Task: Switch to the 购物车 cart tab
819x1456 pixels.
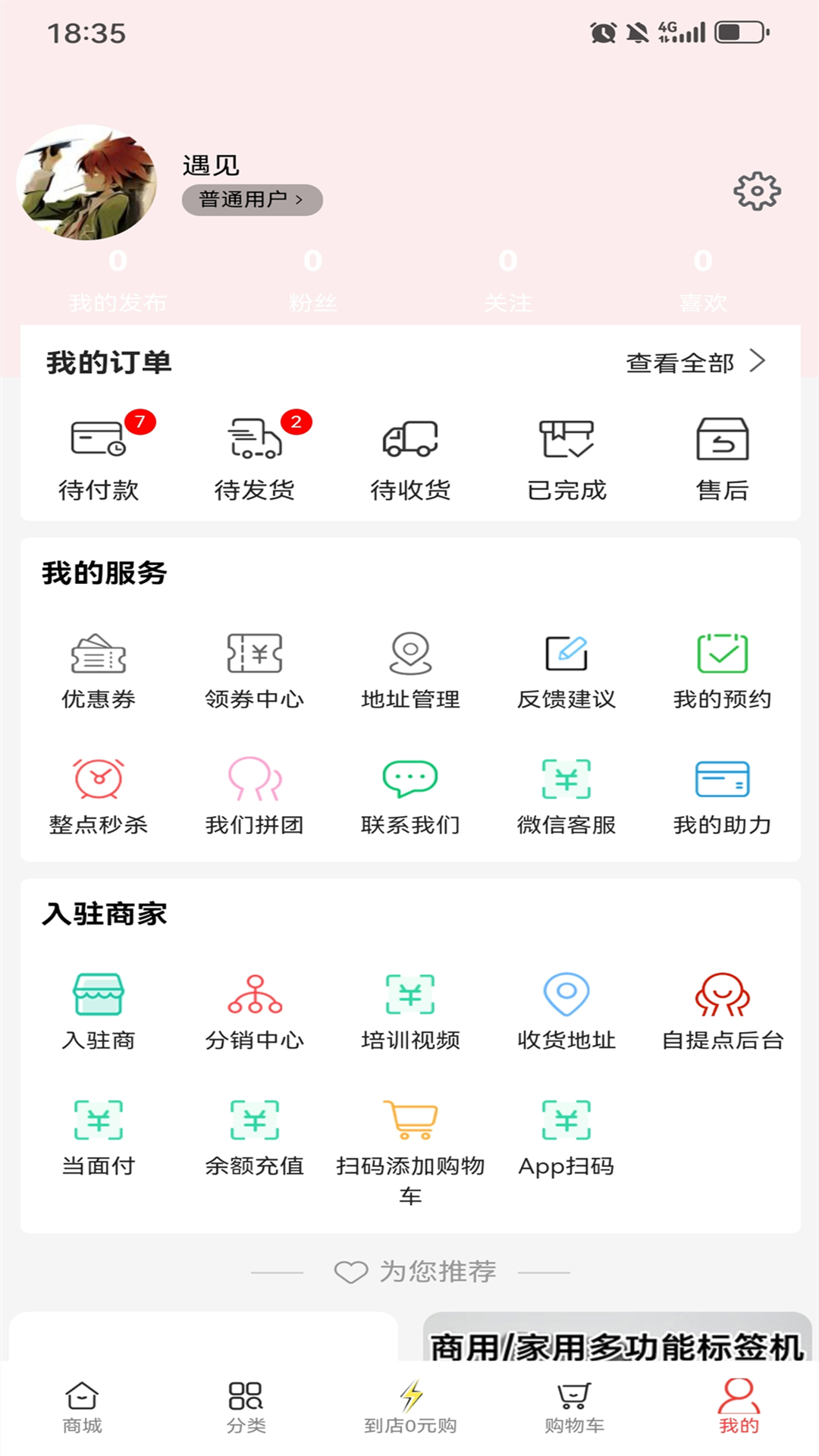Action: pos(573,1407)
